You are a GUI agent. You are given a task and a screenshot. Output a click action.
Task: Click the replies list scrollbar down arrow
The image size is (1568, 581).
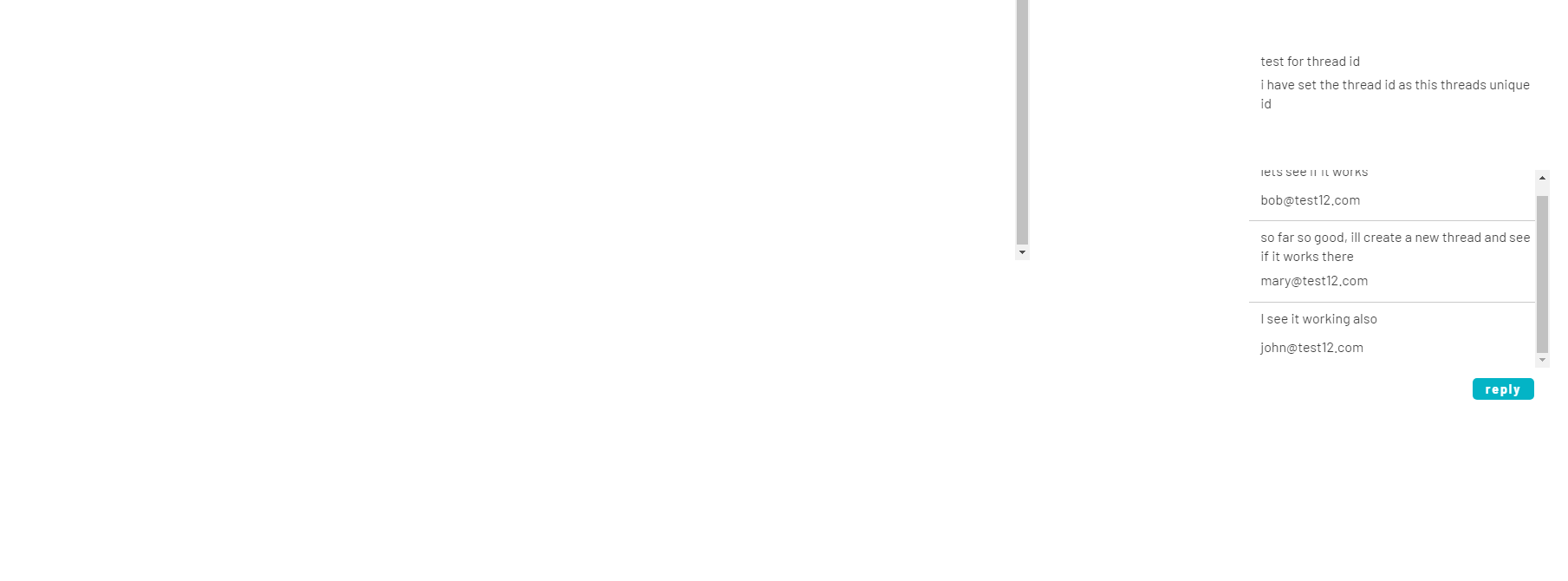[1542, 360]
